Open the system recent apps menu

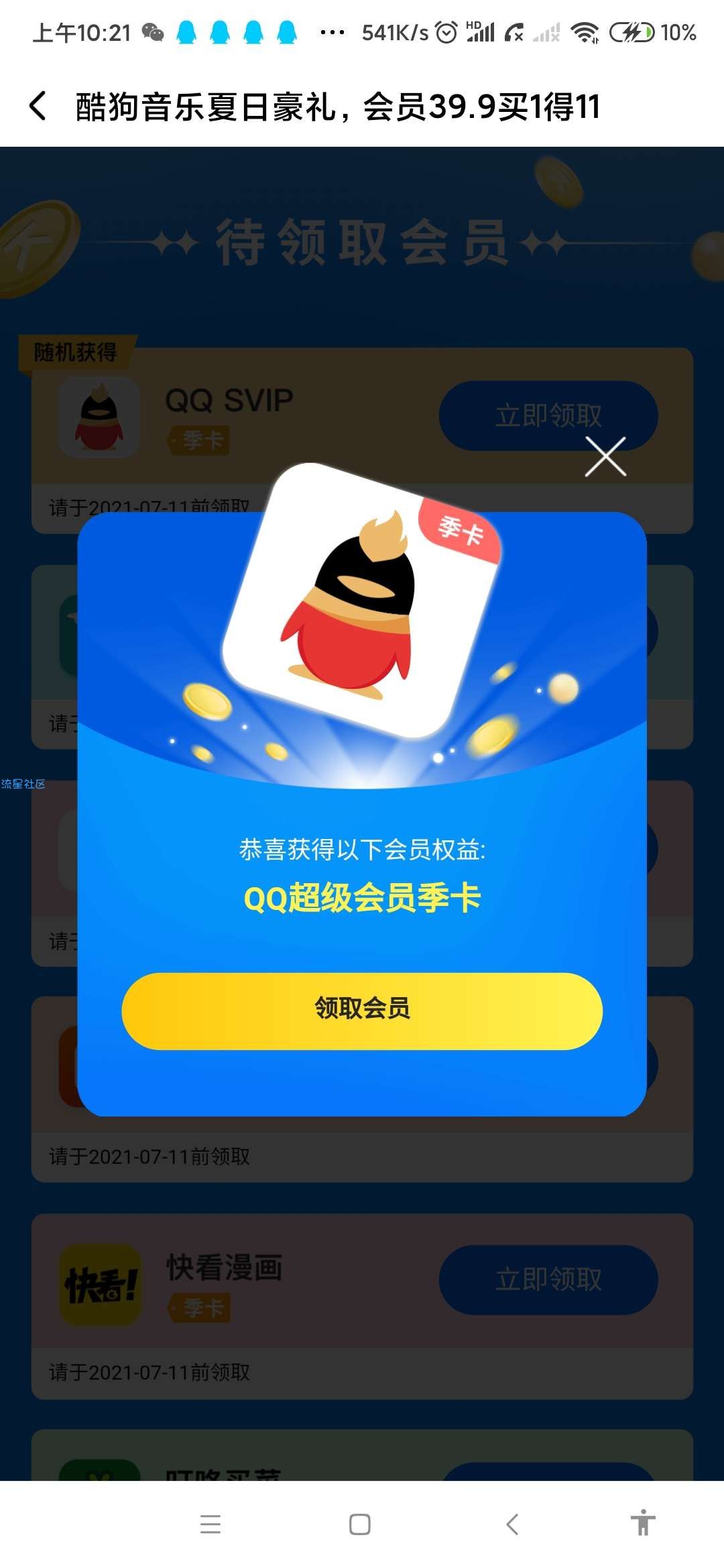[x=210, y=1524]
